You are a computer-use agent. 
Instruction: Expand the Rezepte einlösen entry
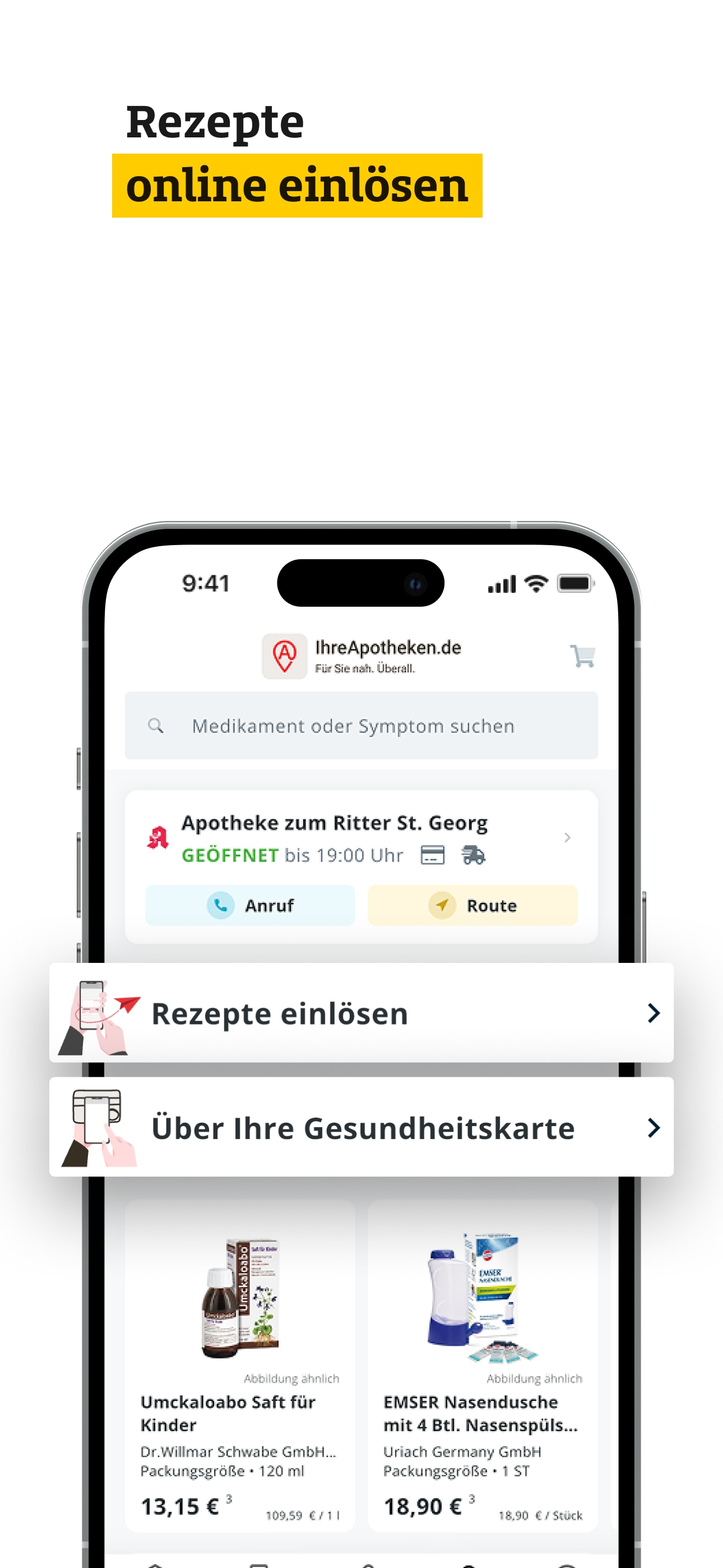point(653,1013)
